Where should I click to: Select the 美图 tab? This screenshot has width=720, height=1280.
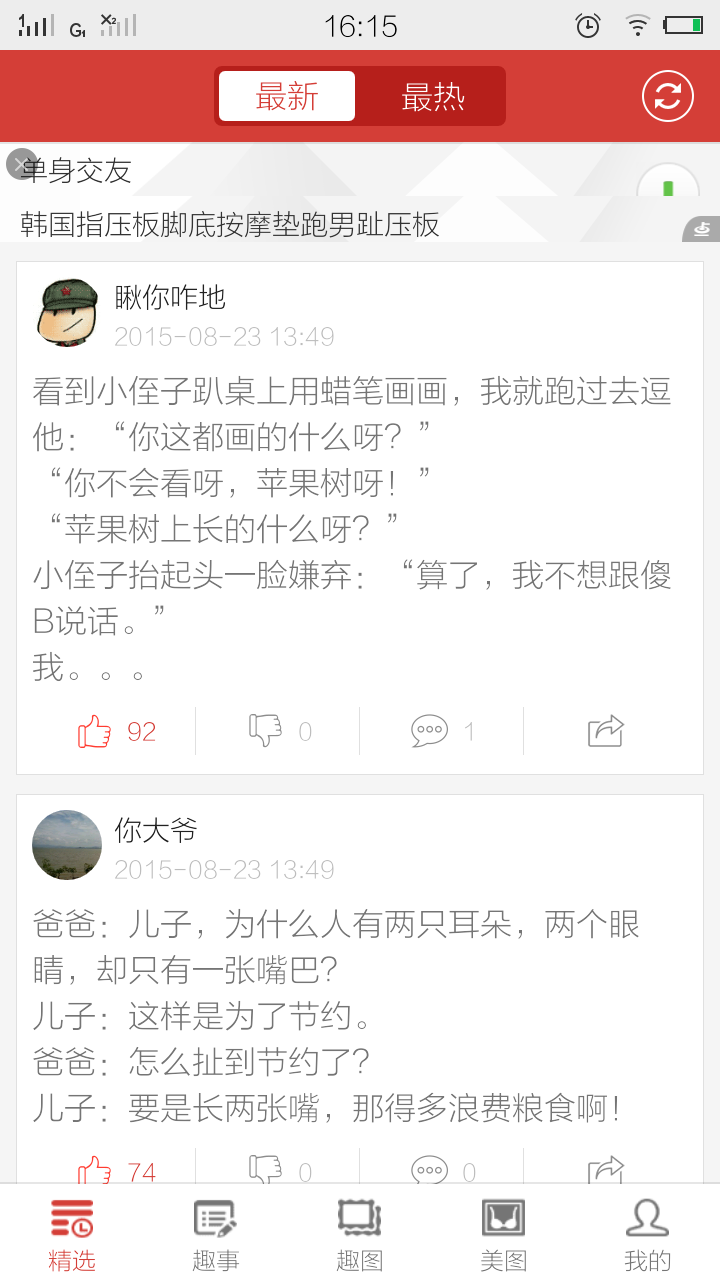pos(503,1235)
